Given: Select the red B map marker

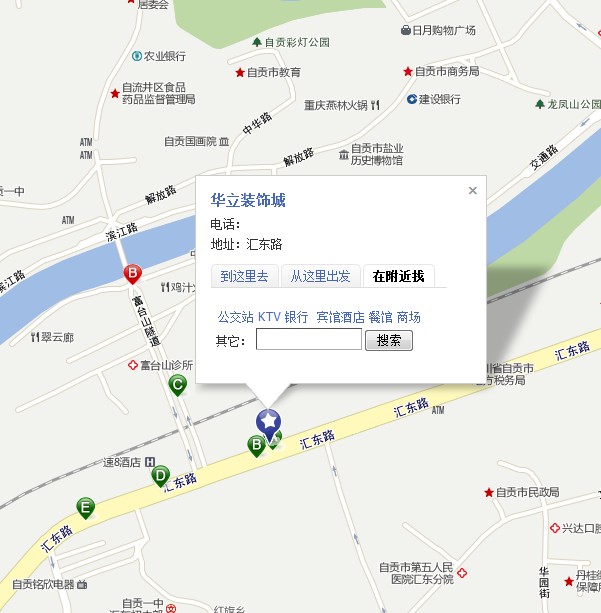Looking at the screenshot, I should (x=131, y=274).
